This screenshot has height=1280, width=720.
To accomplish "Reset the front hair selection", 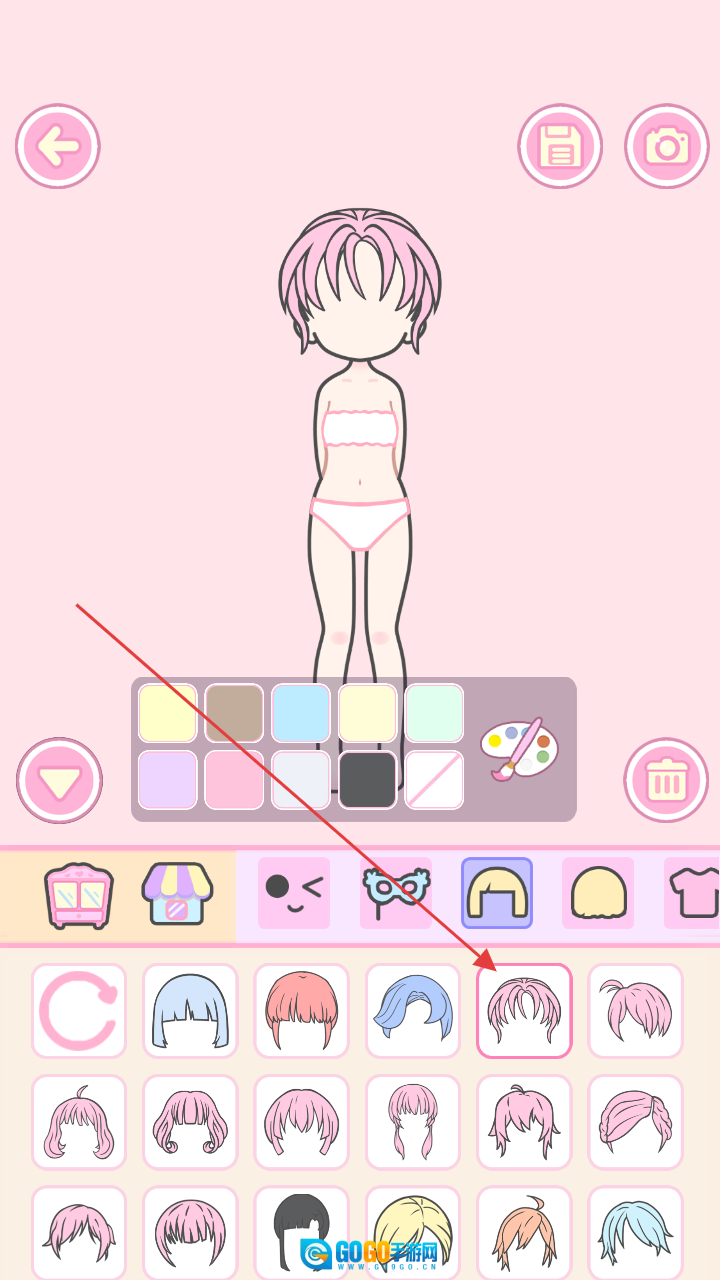I will click(x=79, y=1010).
